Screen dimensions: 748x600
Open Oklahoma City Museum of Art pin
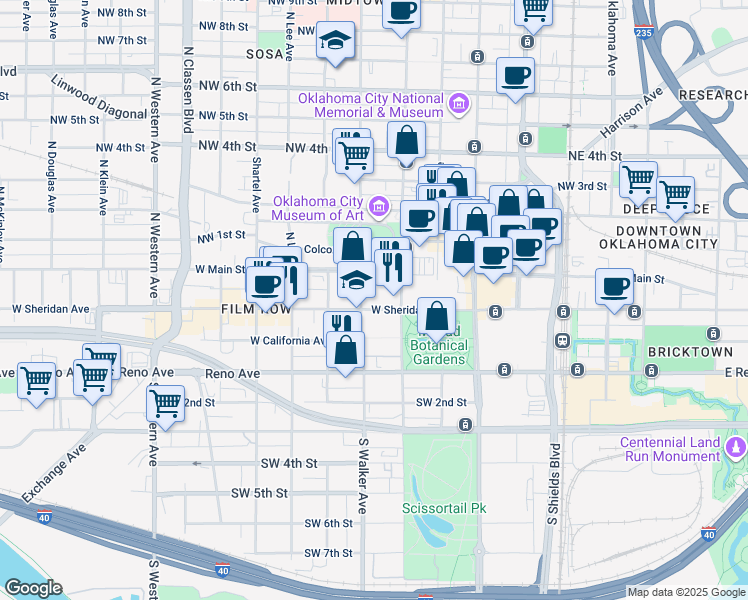tap(380, 207)
